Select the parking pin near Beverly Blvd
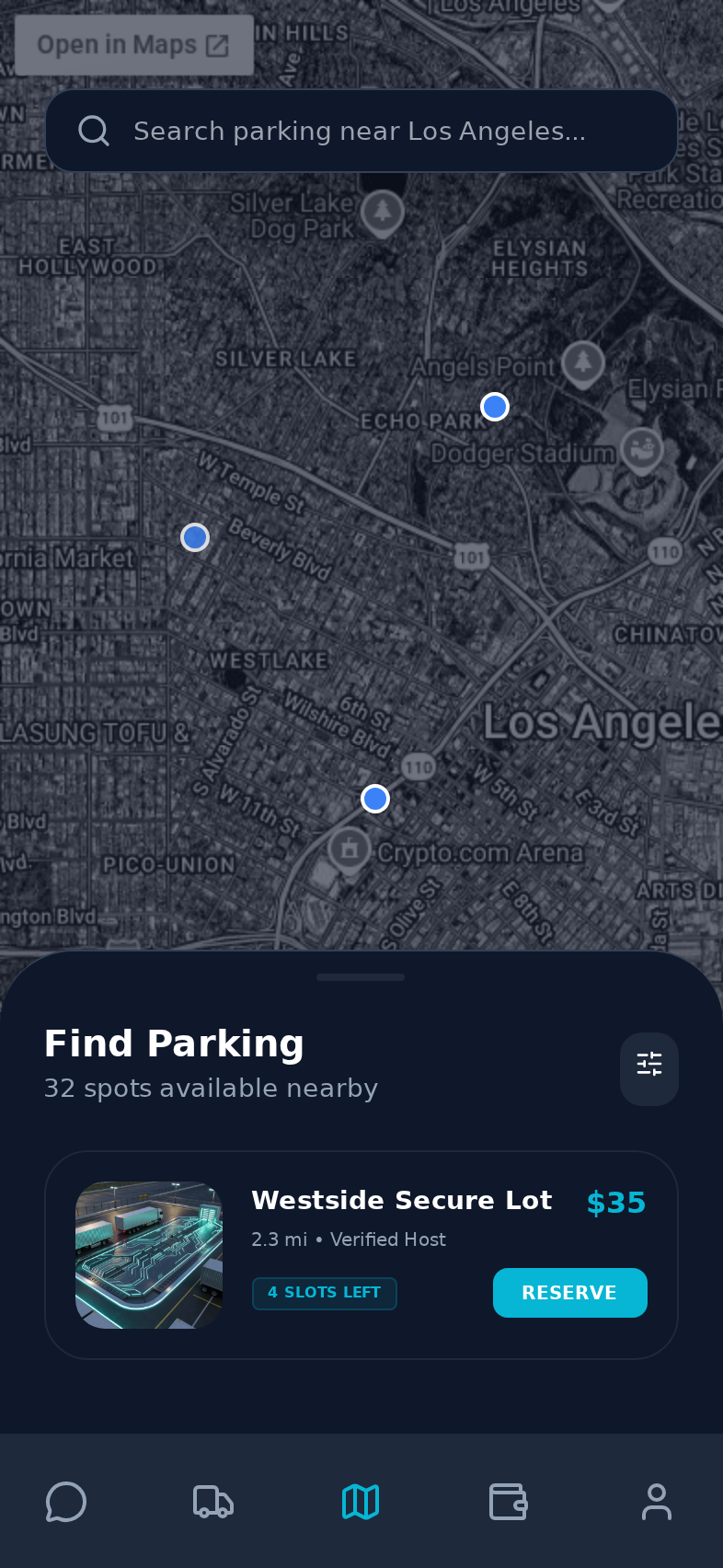723x1568 pixels. [194, 537]
